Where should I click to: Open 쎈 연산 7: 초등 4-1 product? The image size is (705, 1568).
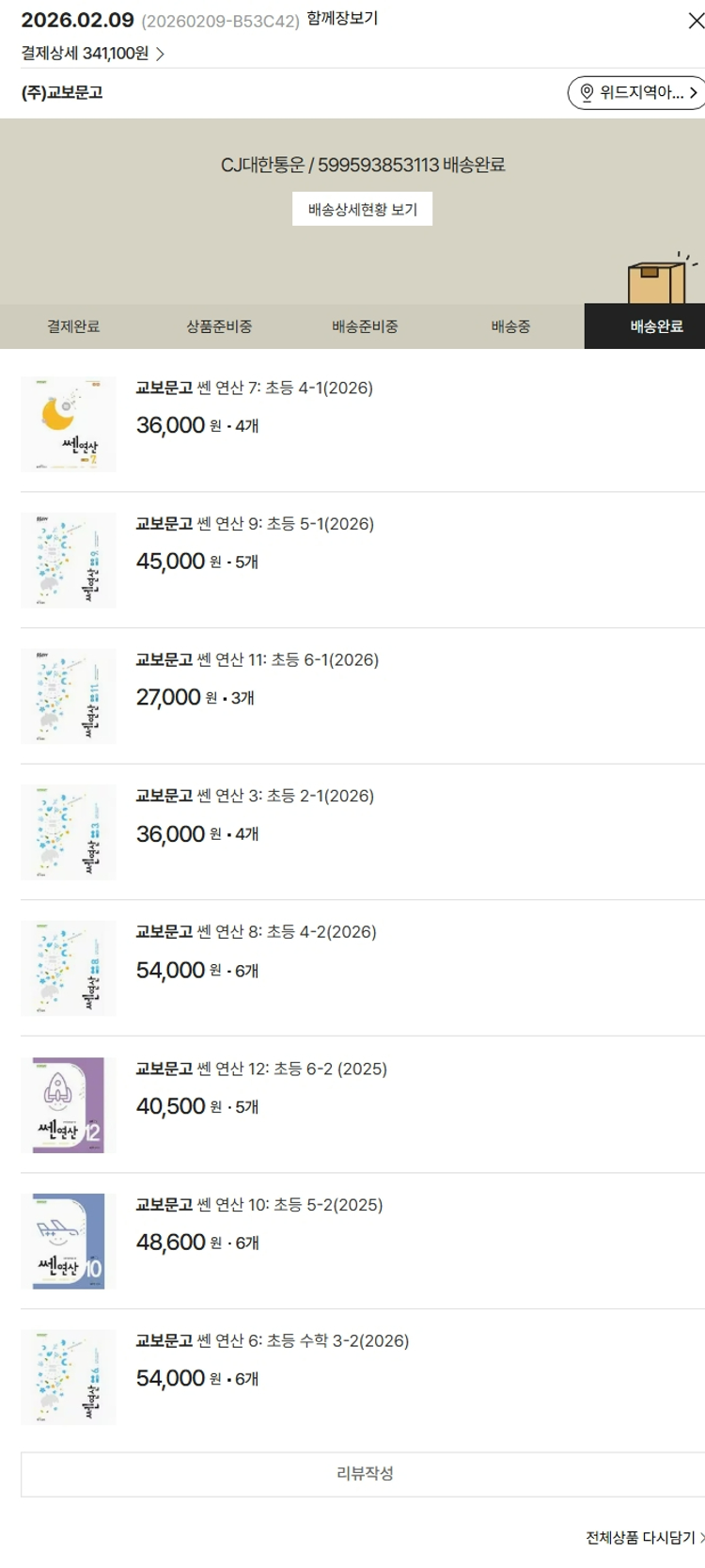[x=254, y=388]
